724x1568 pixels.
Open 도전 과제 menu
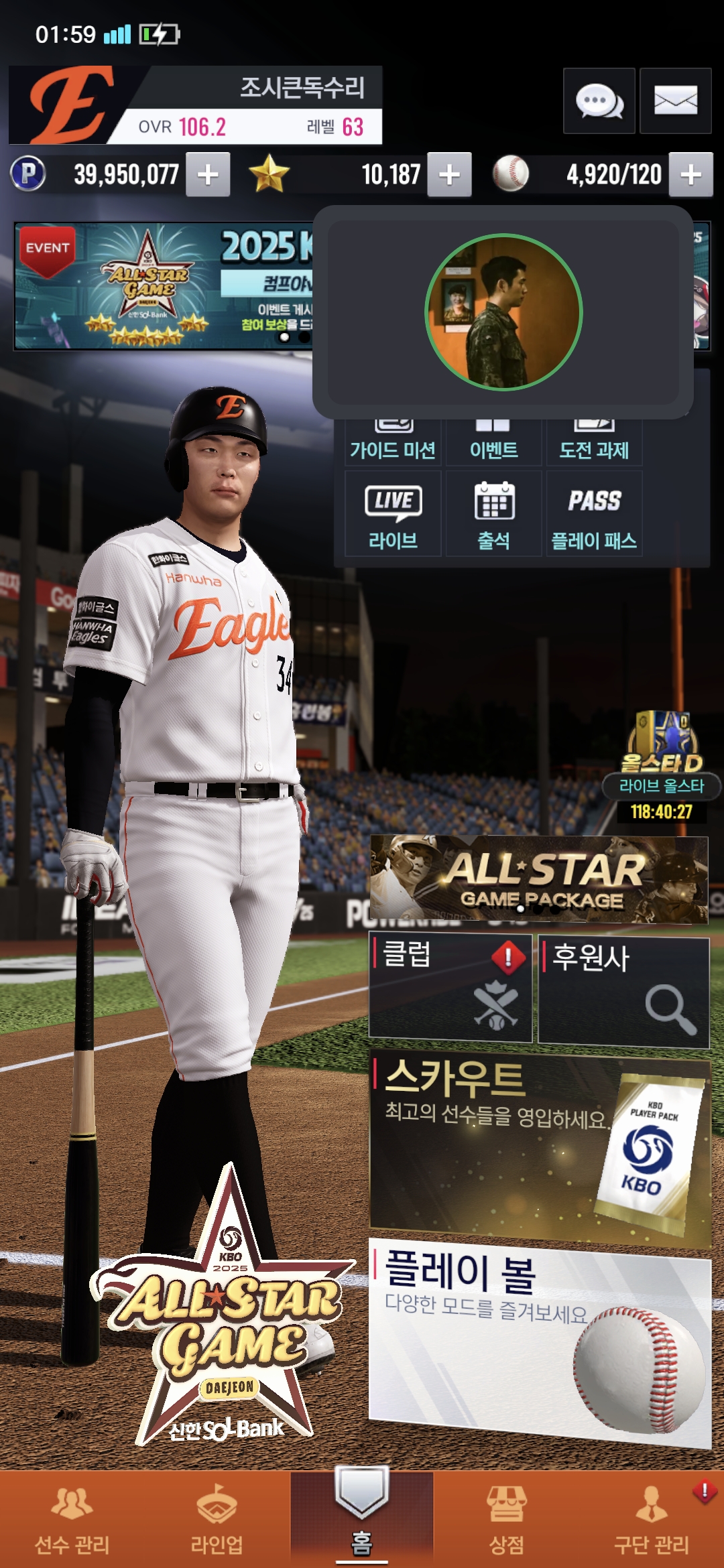(x=594, y=442)
